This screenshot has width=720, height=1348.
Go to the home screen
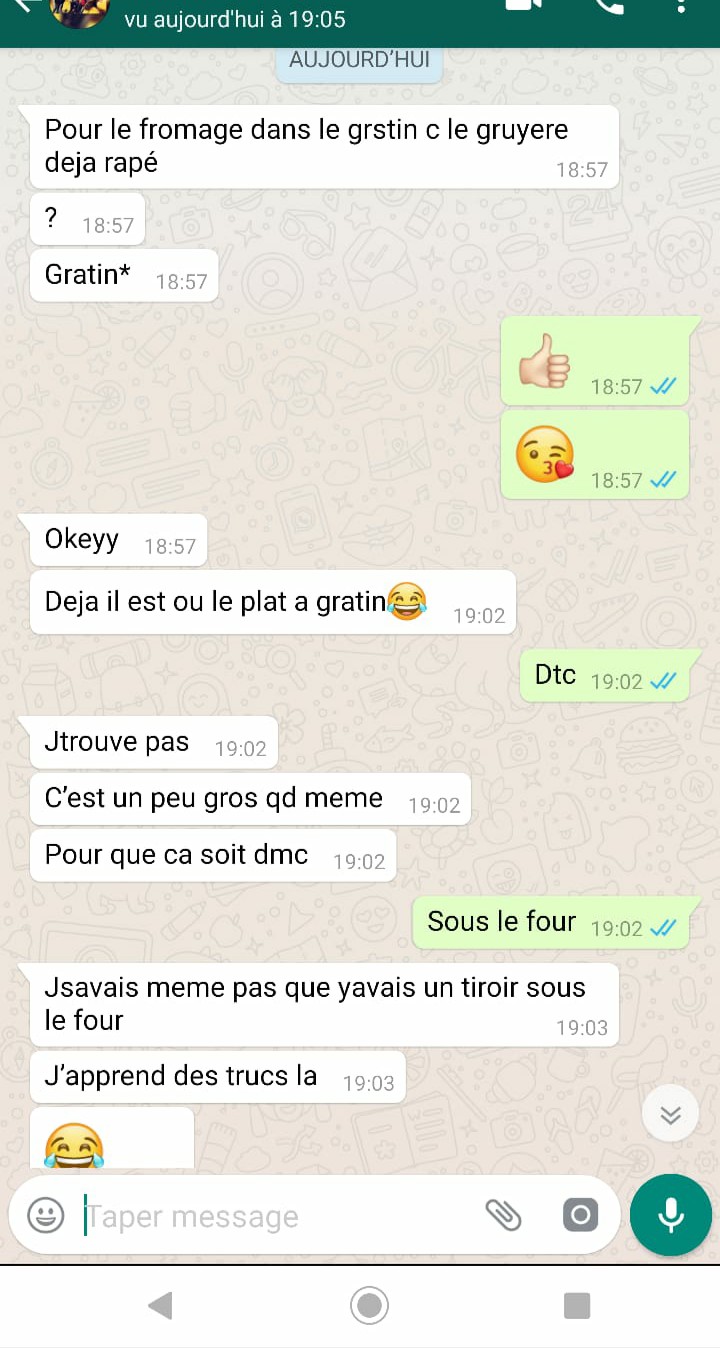[369, 1305]
